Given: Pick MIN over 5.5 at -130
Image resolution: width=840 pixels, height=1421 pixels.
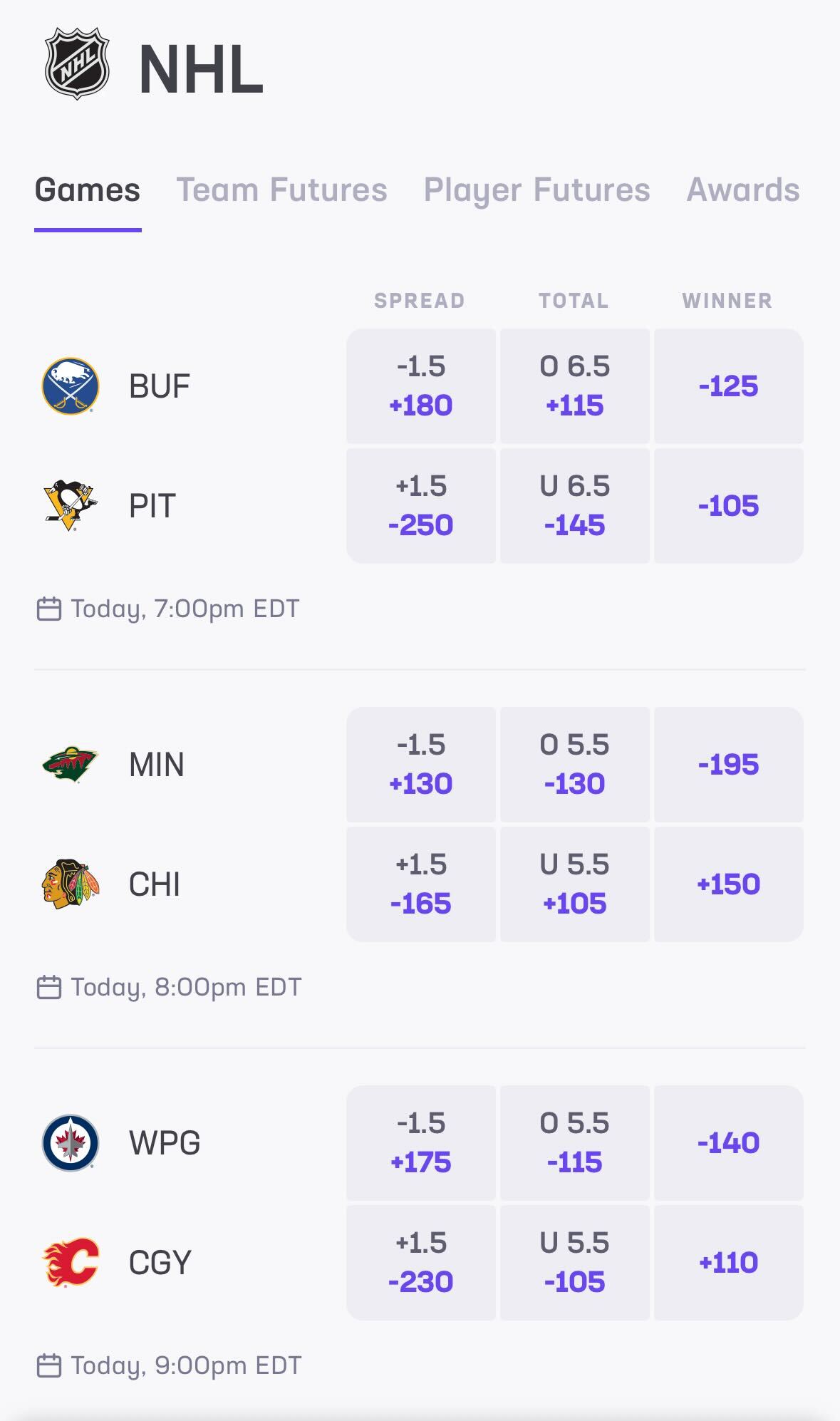Looking at the screenshot, I should pyautogui.click(x=575, y=765).
